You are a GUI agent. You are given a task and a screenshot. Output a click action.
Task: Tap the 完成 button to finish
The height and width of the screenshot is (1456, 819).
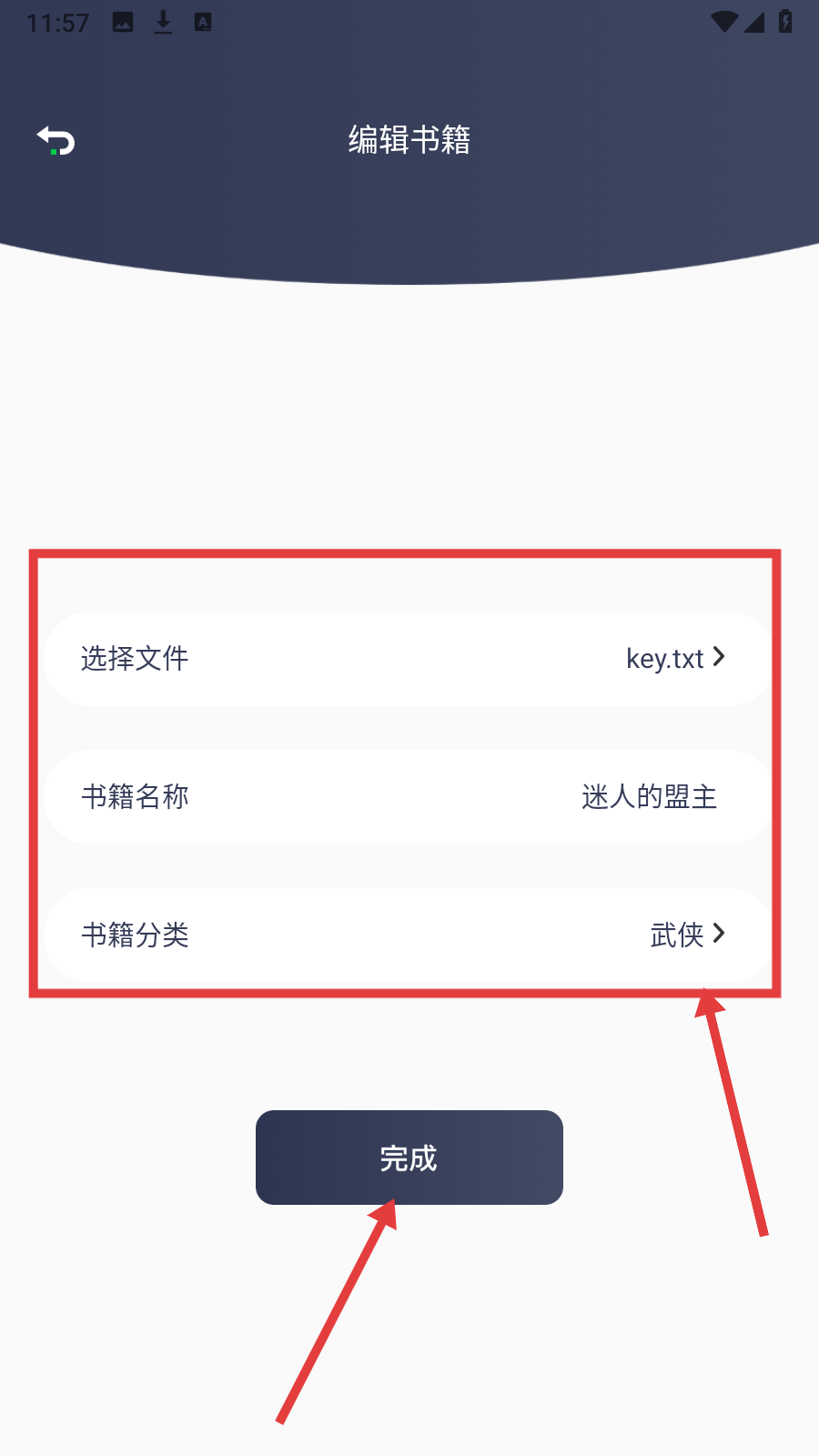coord(409,1158)
